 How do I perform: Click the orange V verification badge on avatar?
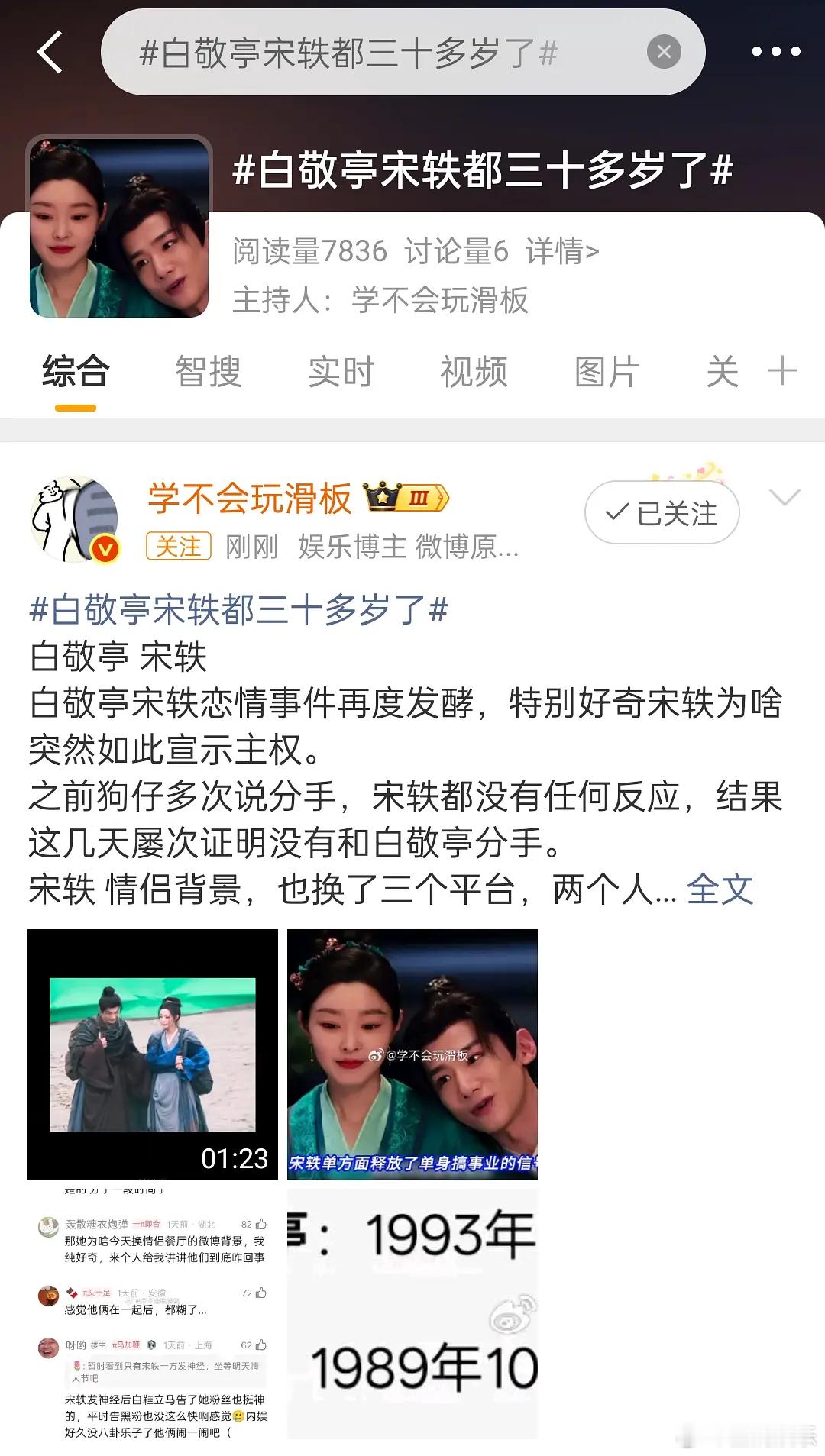(x=106, y=547)
